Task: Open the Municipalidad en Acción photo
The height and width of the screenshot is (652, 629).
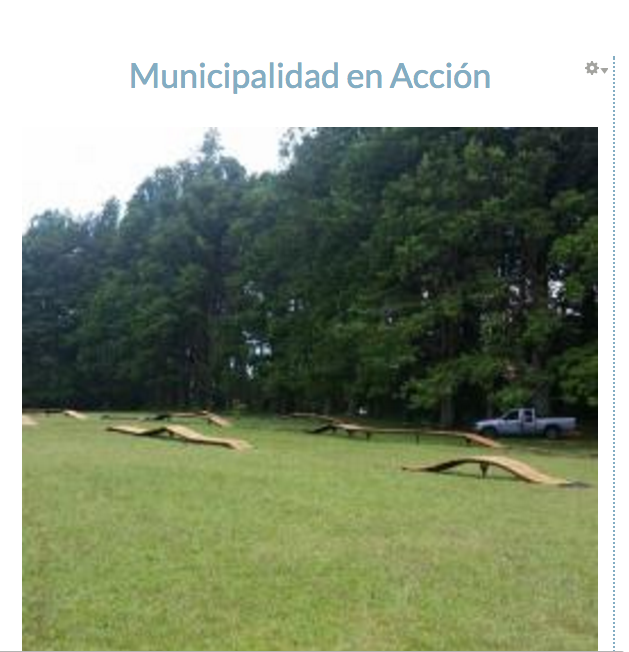Action: 310,388
